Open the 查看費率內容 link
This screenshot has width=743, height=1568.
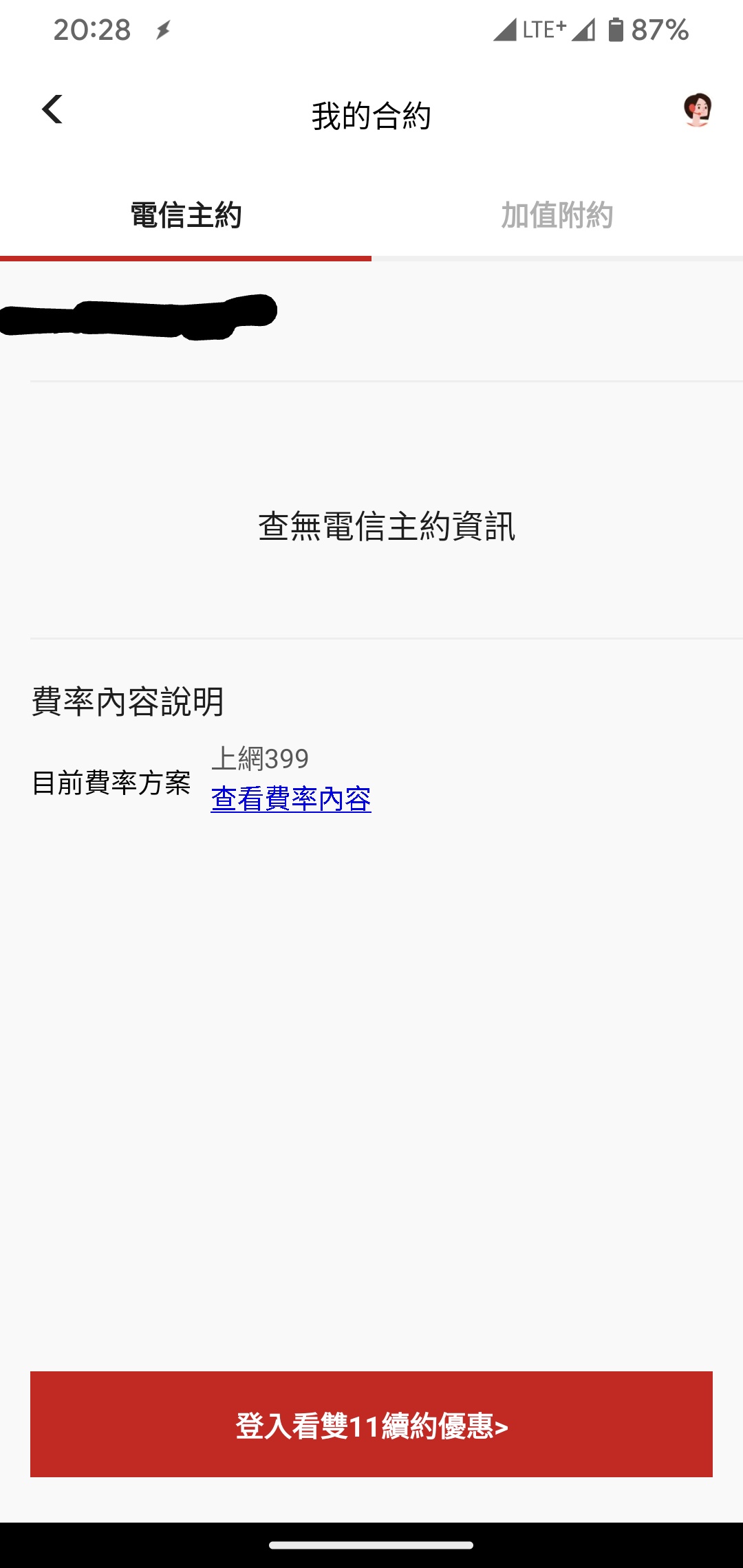(x=291, y=799)
